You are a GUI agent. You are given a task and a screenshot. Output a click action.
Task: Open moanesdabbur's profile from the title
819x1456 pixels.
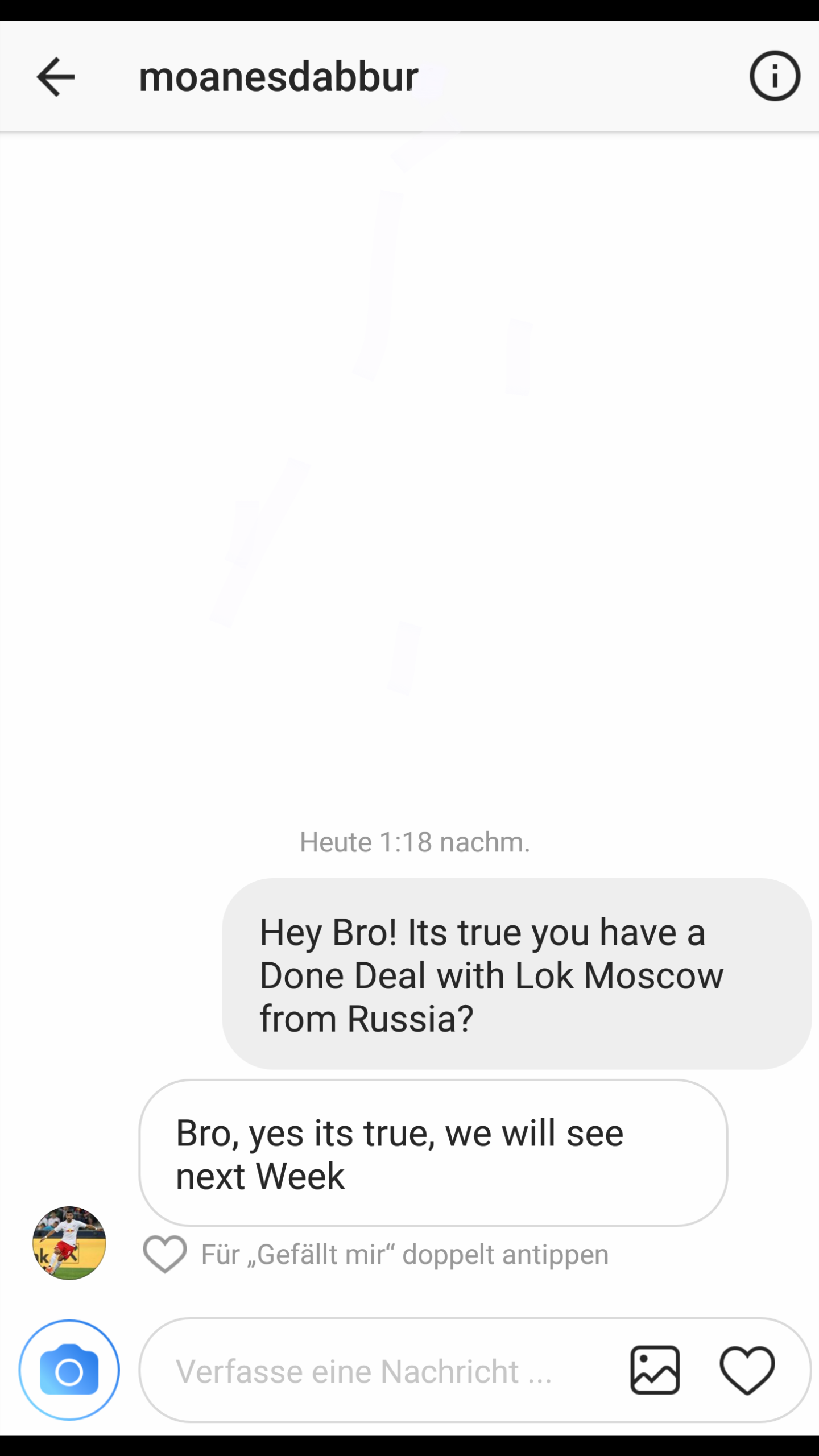(x=279, y=76)
